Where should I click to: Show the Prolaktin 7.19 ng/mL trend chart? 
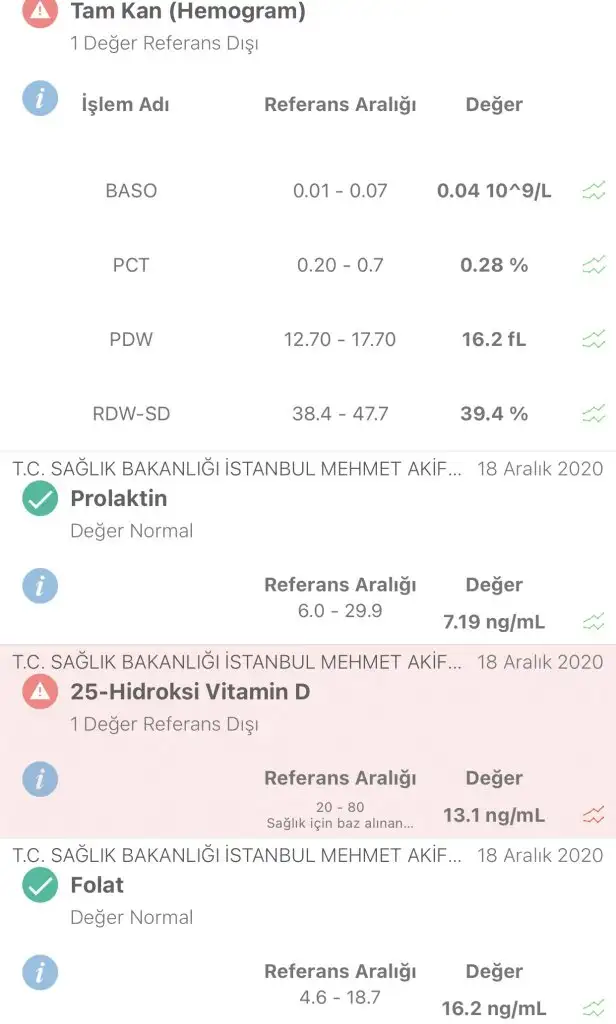pos(594,622)
